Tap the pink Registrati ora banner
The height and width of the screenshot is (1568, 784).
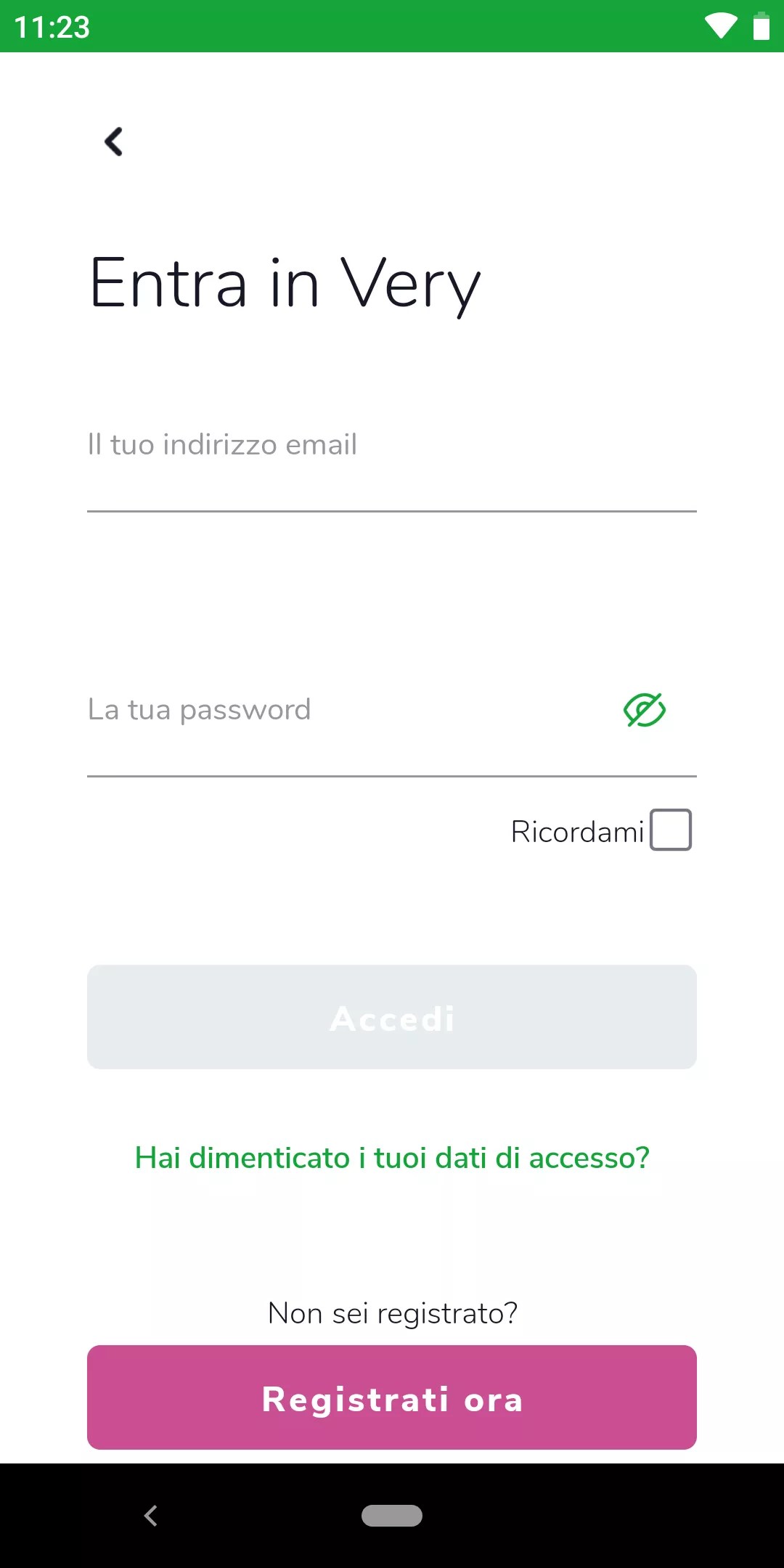(x=392, y=1397)
